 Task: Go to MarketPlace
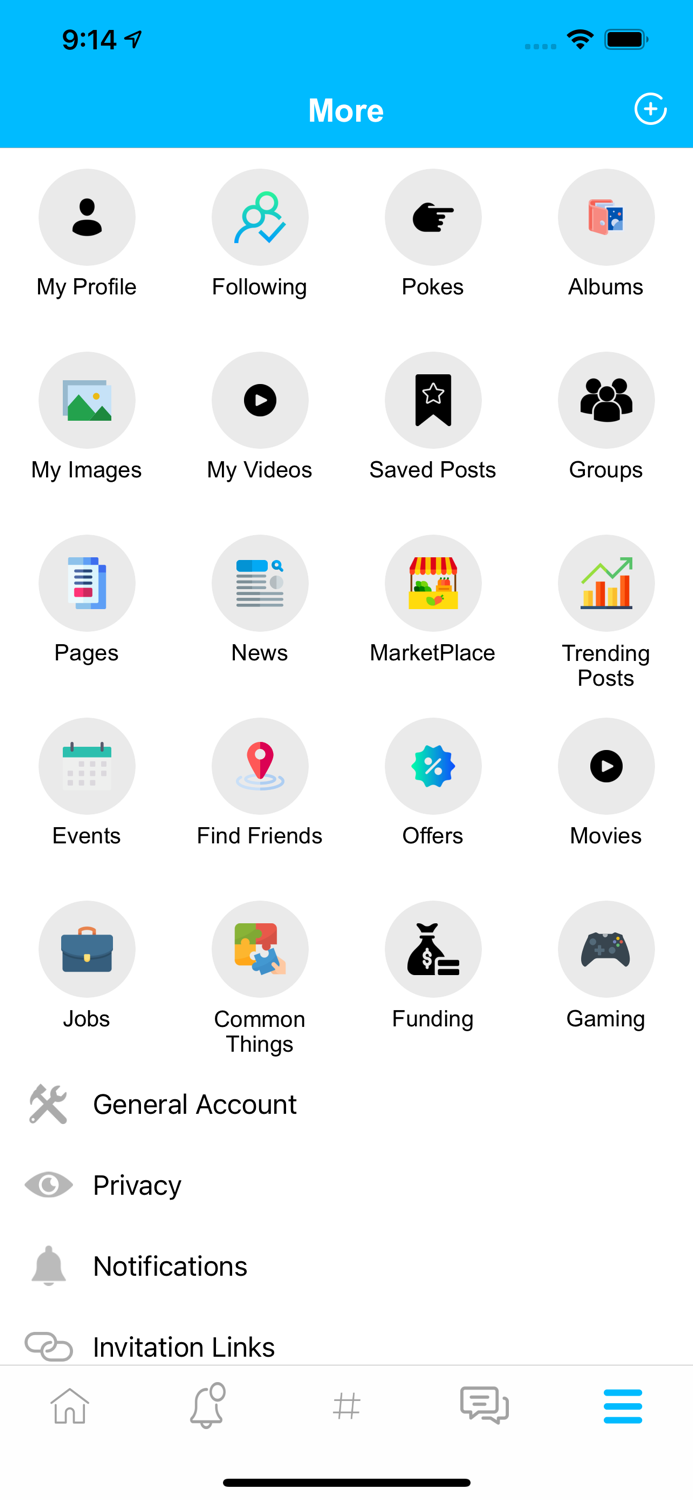pyautogui.click(x=433, y=583)
